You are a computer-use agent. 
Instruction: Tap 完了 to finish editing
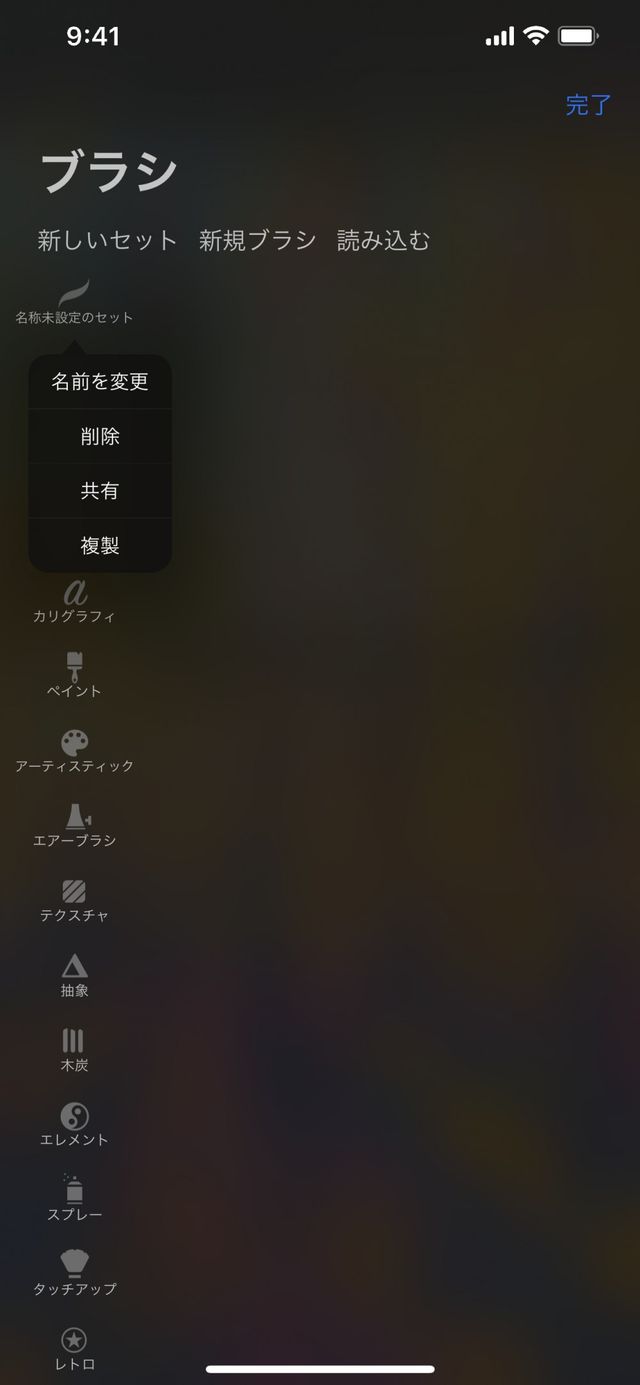[x=587, y=105]
